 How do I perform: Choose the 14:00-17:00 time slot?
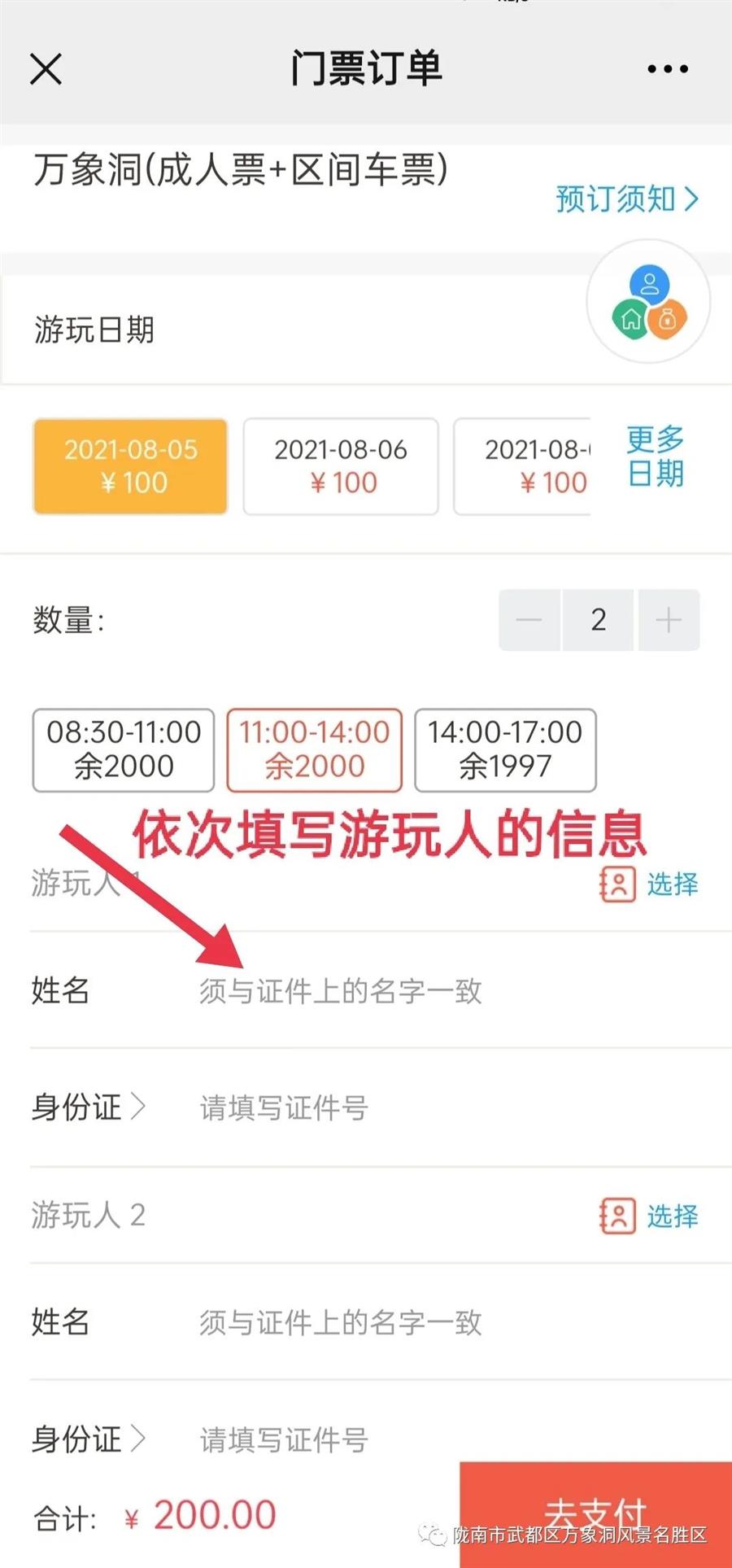(x=505, y=749)
